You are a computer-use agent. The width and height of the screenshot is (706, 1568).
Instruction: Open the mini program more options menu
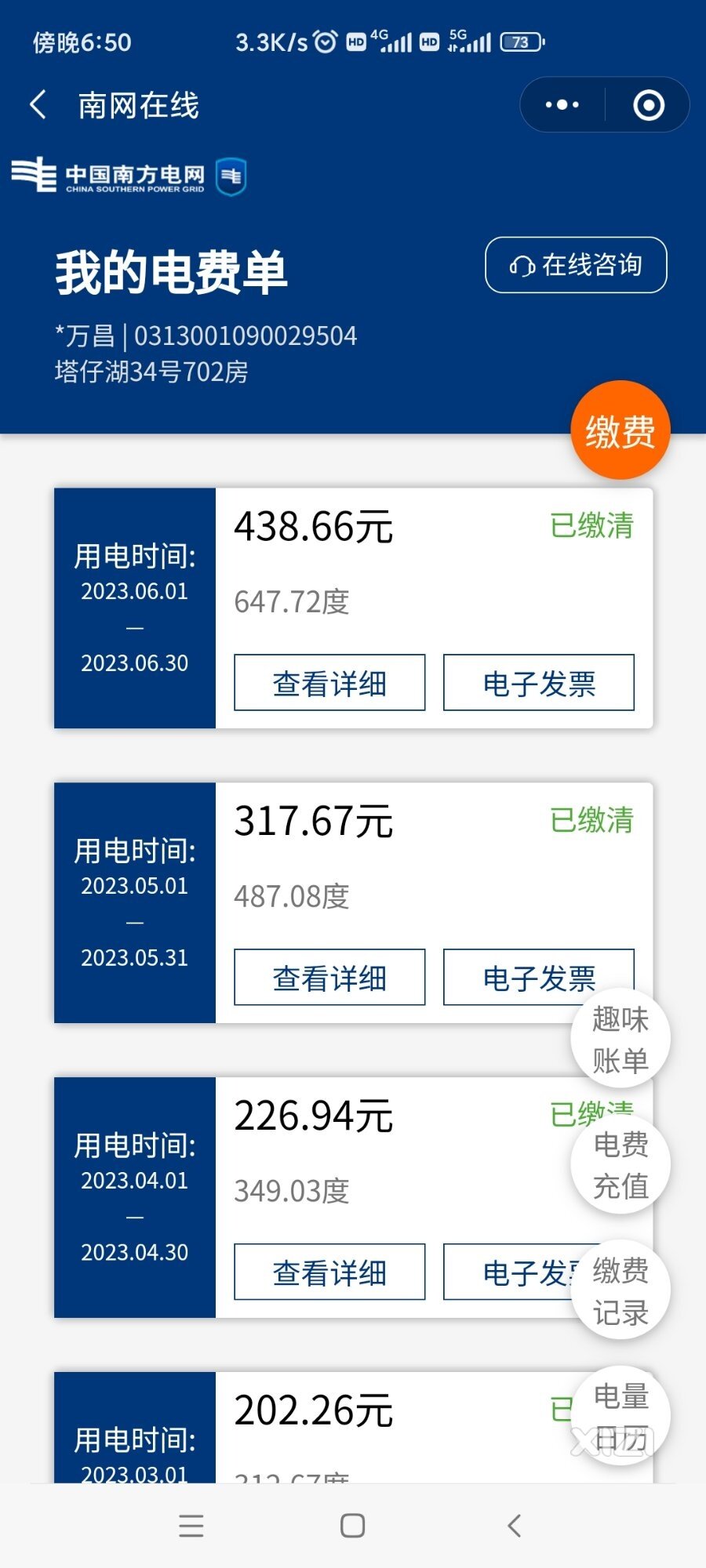point(562,104)
